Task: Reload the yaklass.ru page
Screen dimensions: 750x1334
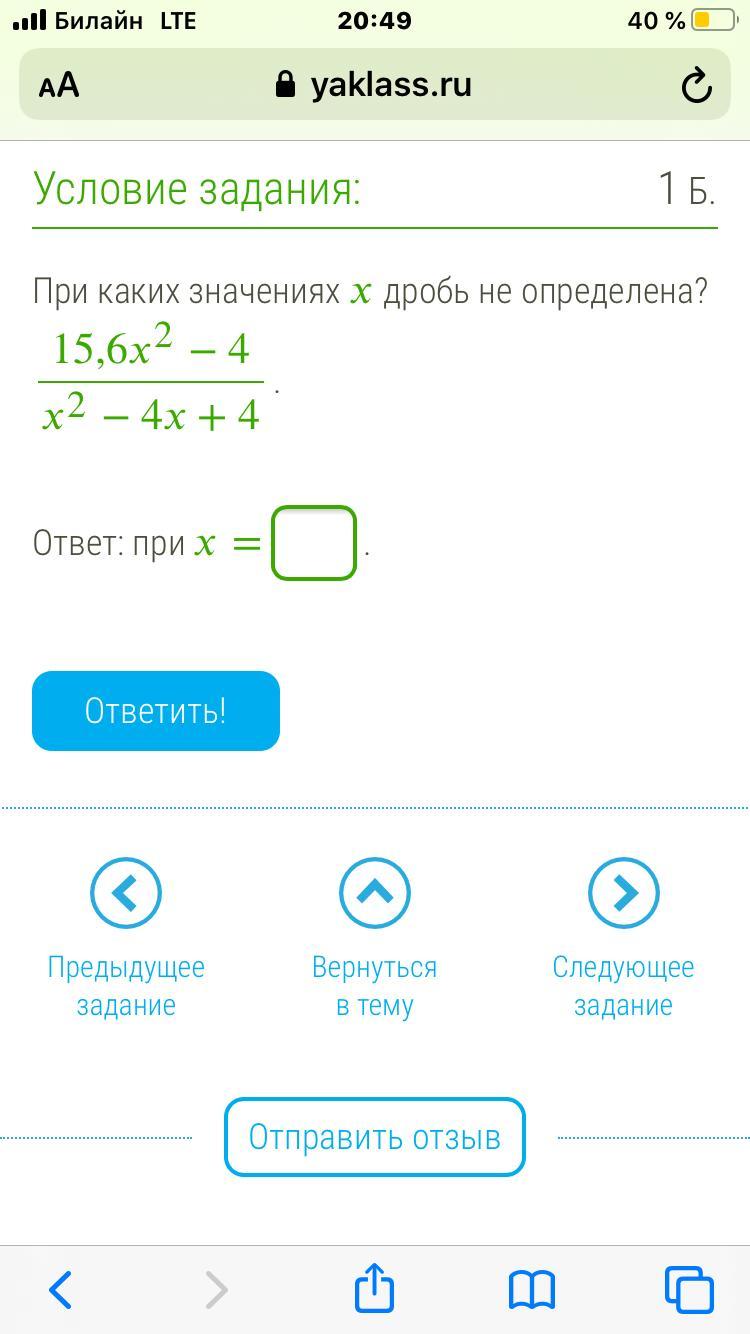Action: pos(696,86)
